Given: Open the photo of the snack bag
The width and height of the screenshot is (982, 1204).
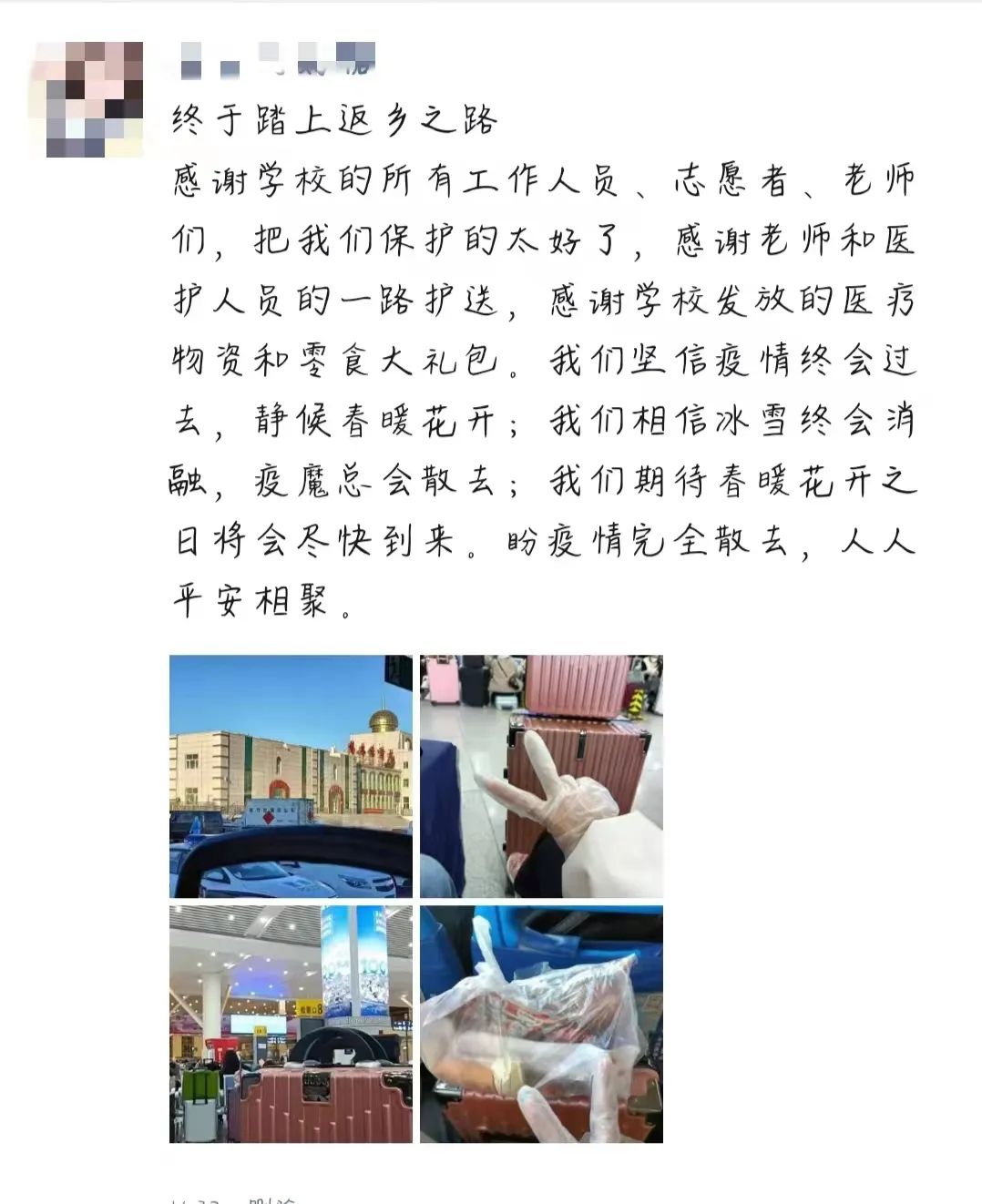Looking at the screenshot, I should [x=541, y=1024].
